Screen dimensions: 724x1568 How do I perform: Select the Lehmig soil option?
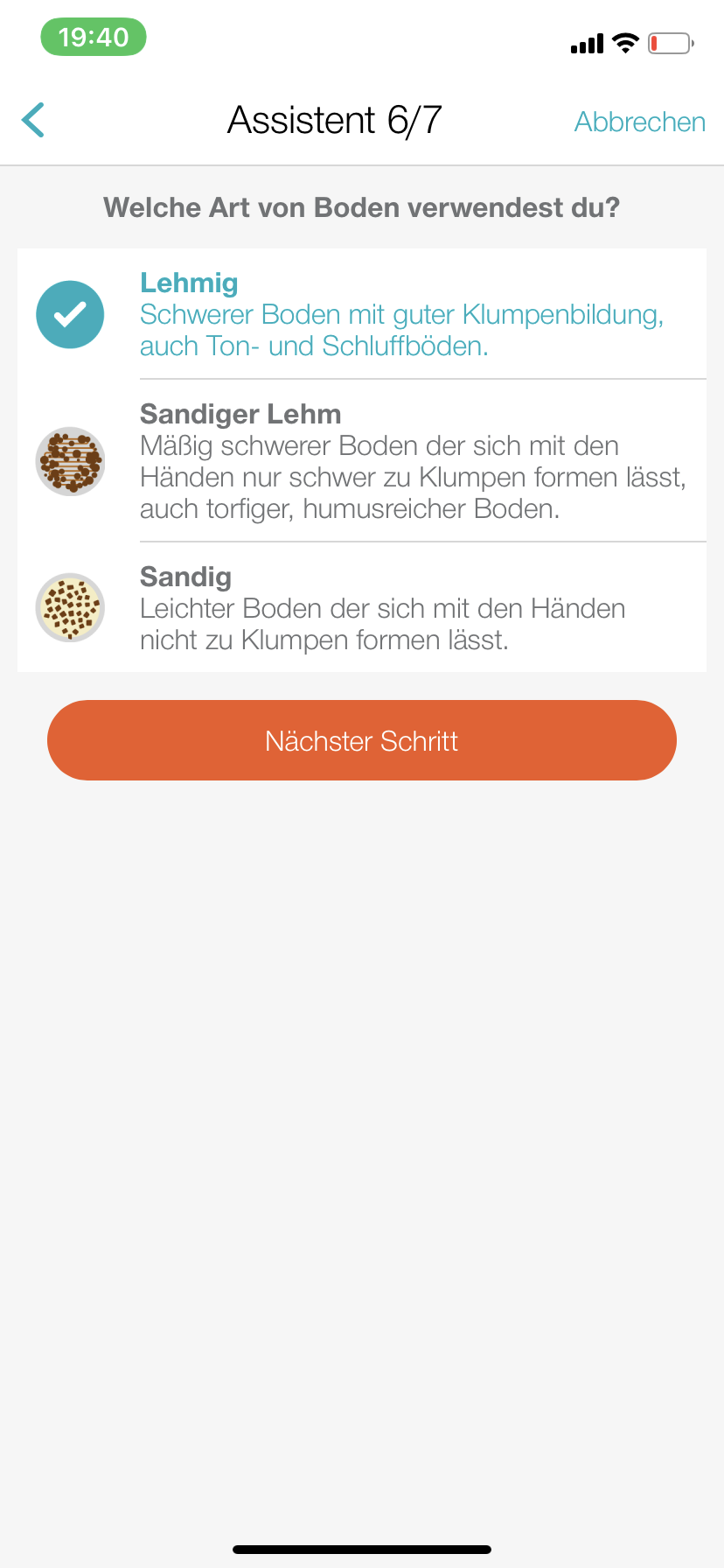point(361,314)
